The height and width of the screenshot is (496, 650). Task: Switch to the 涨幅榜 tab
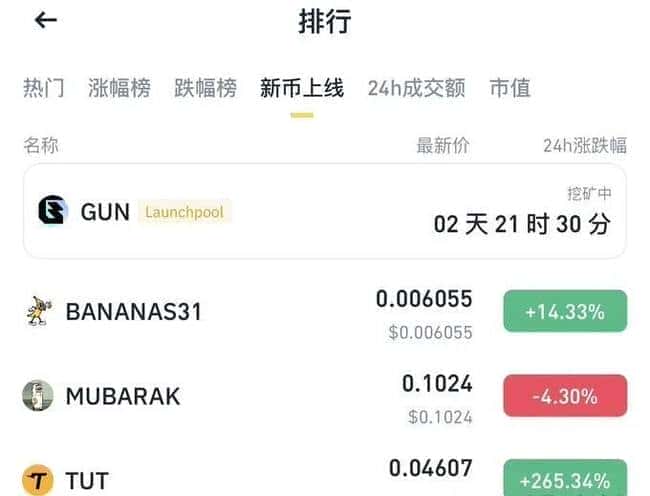(119, 88)
